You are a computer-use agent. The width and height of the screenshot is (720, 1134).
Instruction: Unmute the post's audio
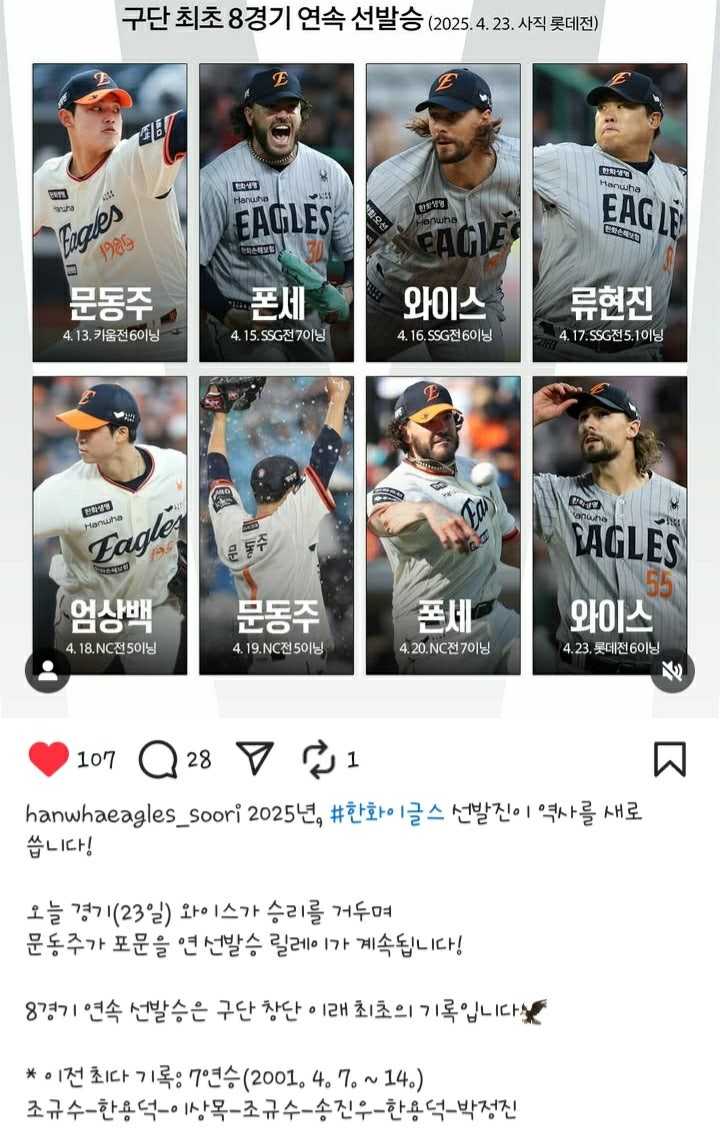[x=672, y=671]
